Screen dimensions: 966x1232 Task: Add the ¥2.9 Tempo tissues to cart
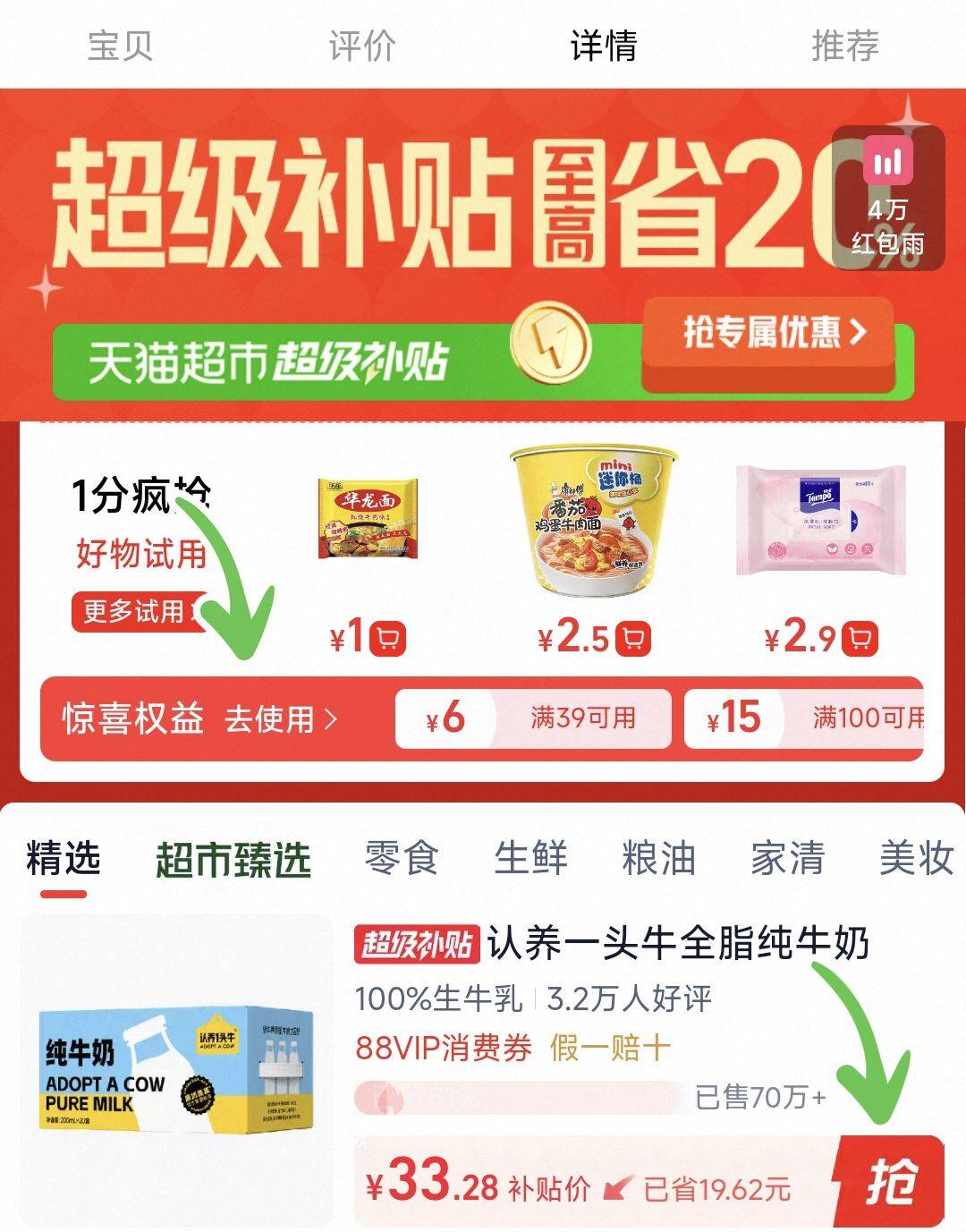click(860, 639)
